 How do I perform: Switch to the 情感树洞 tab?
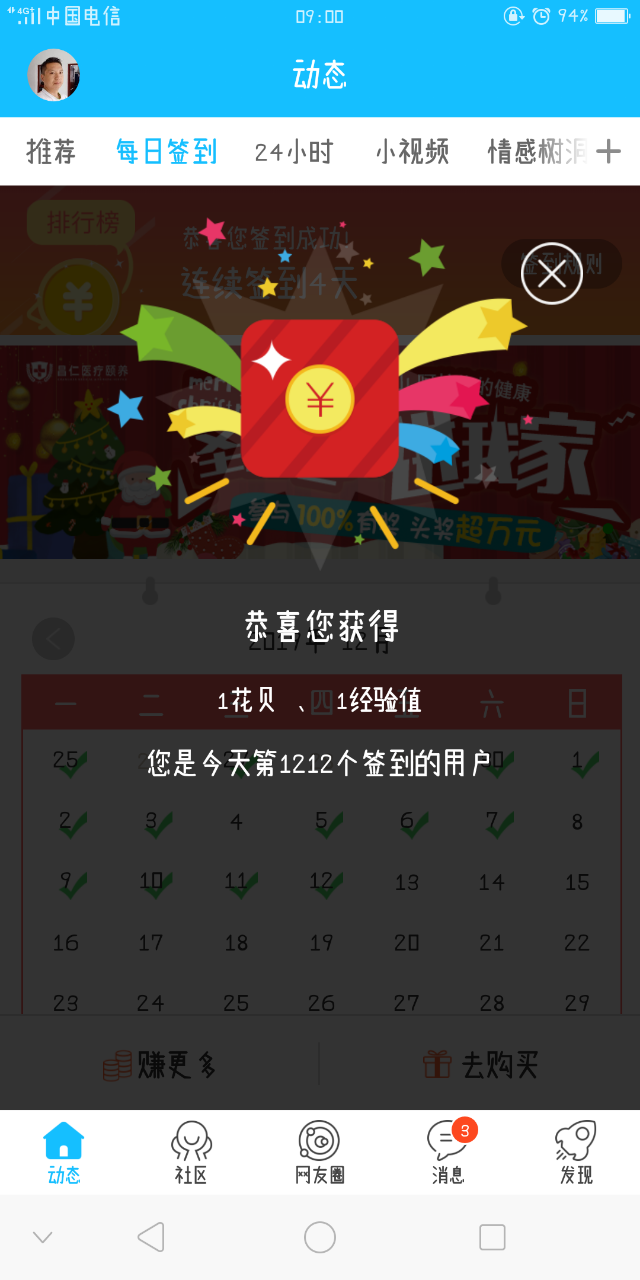click(x=536, y=152)
